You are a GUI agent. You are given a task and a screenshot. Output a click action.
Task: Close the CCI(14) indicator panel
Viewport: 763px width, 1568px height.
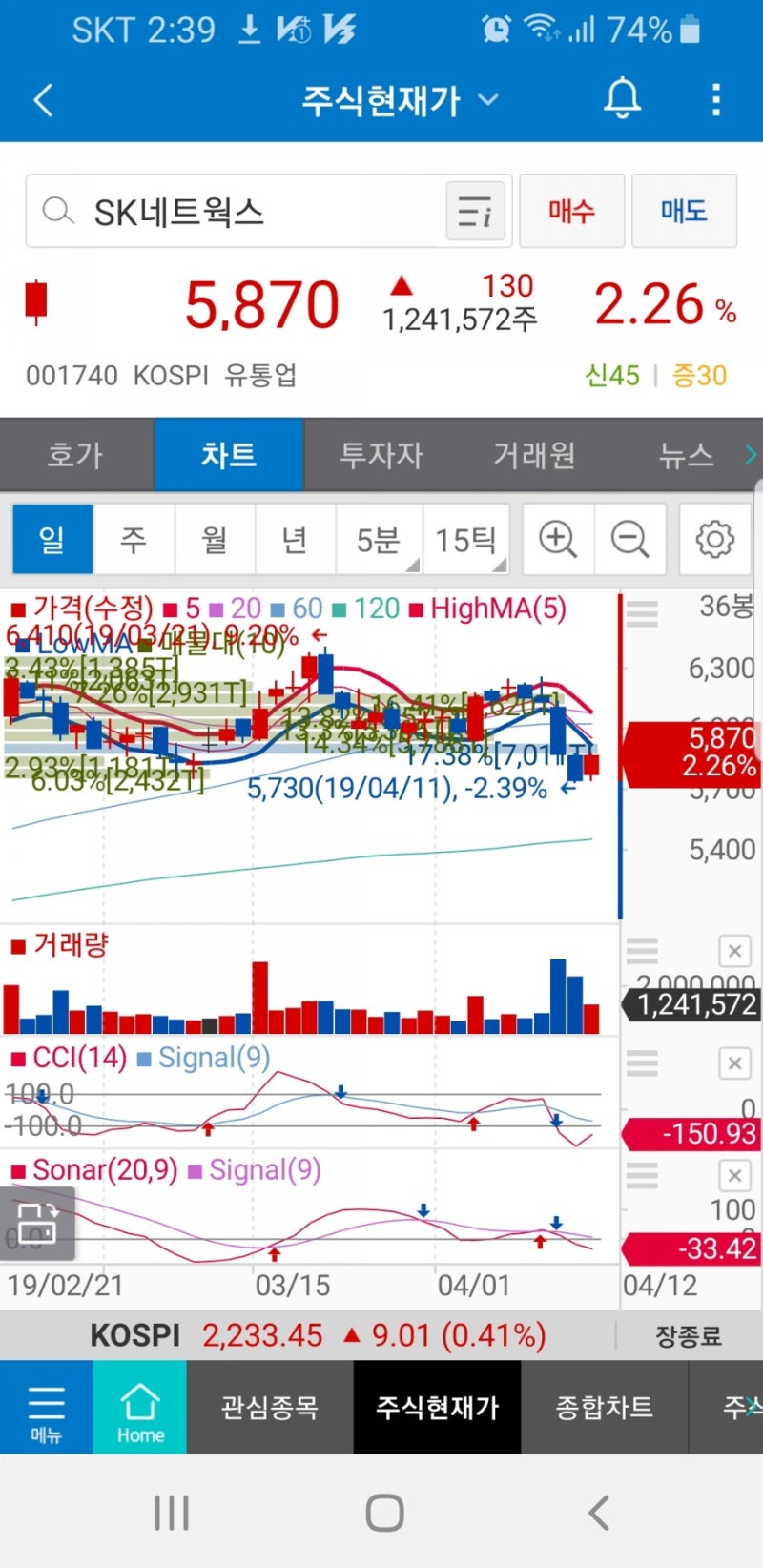click(x=734, y=1063)
